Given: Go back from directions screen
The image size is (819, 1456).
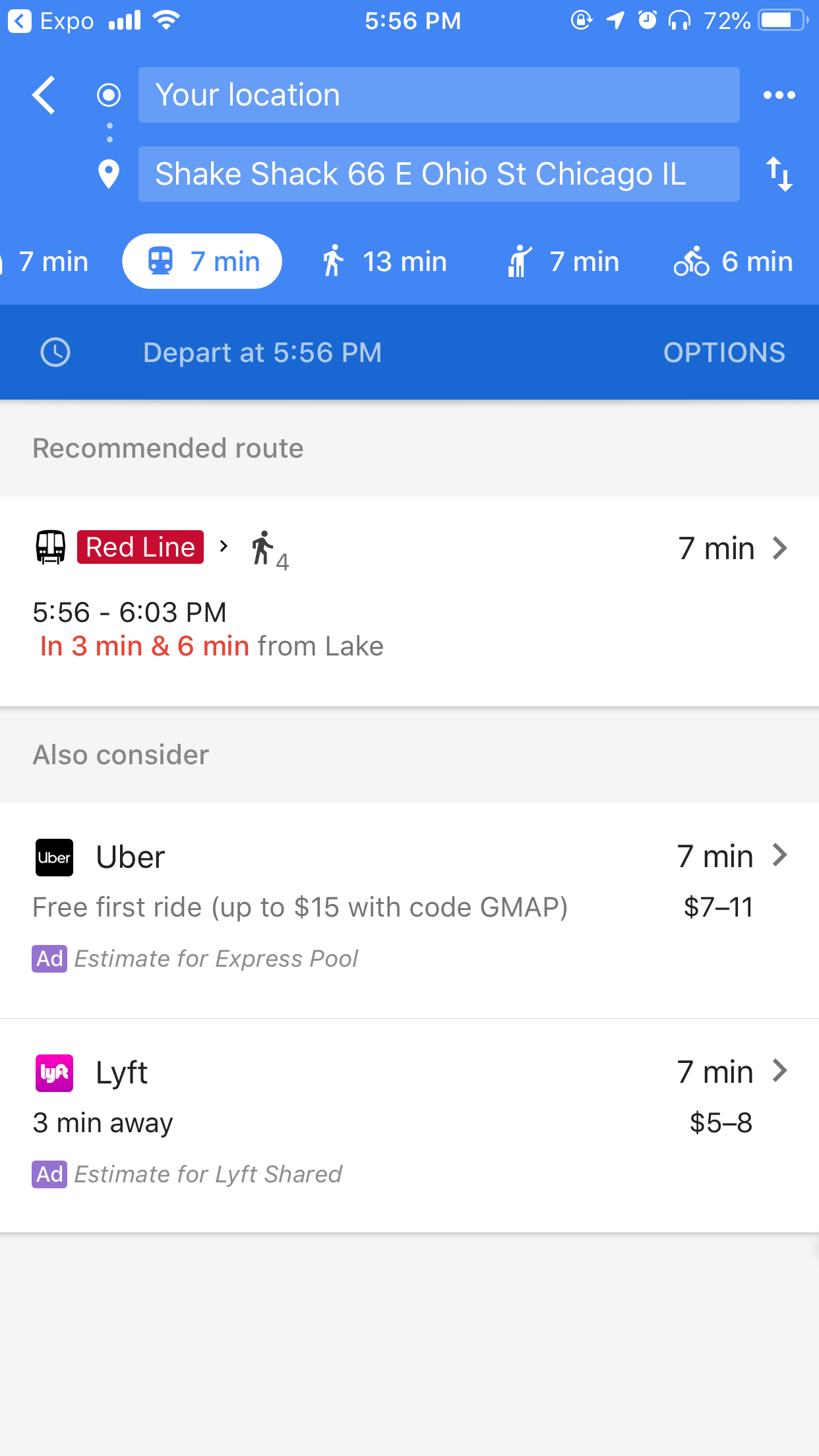Looking at the screenshot, I should coord(44,96).
